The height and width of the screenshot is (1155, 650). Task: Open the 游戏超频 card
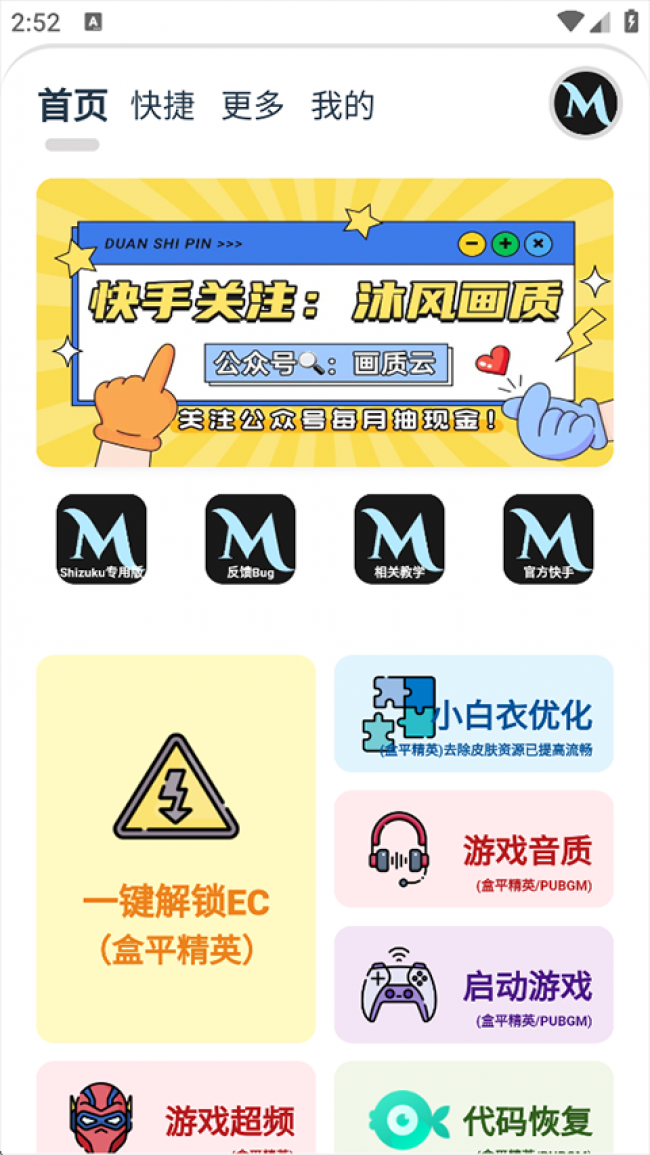176,1110
